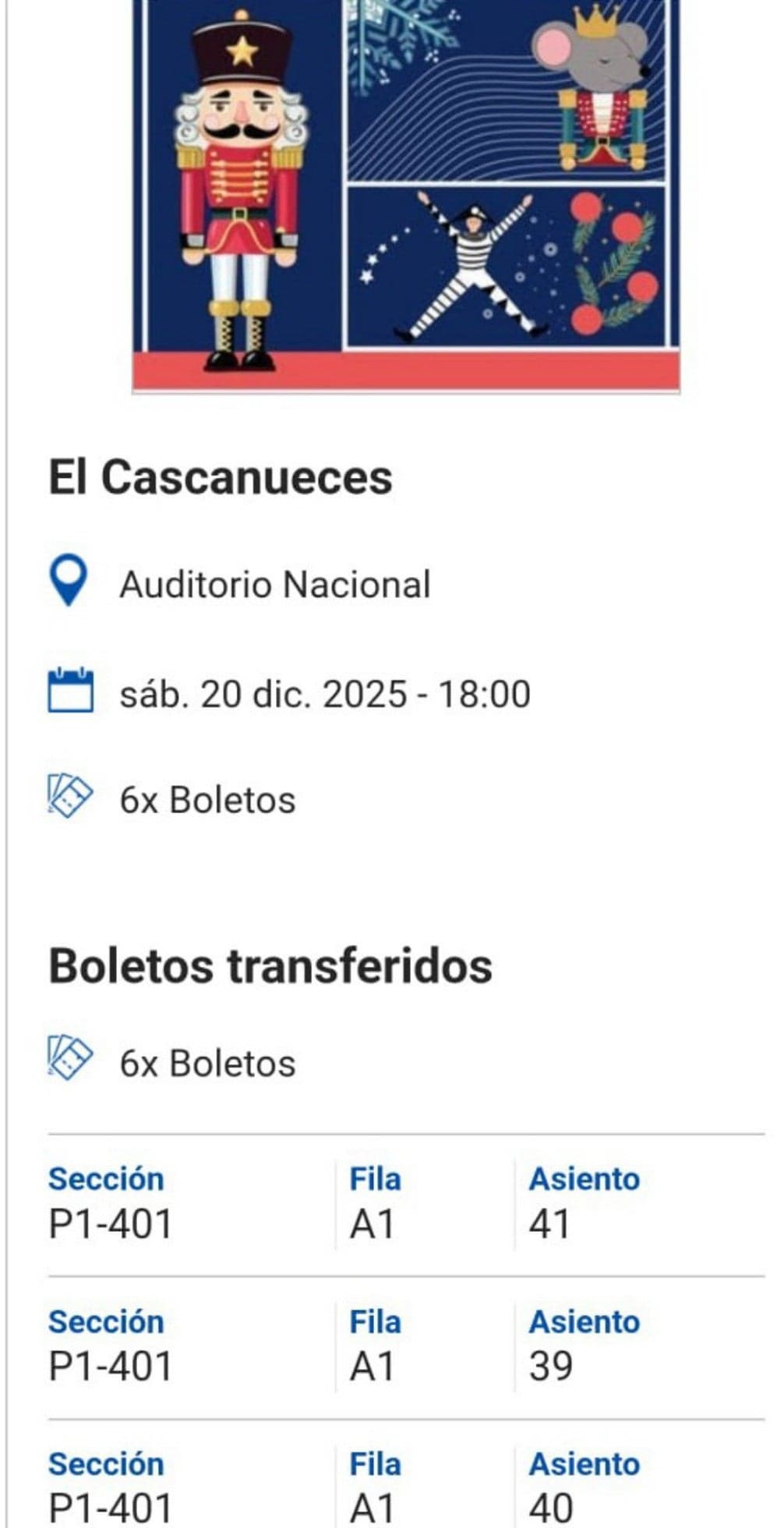Select the calendar icon next to the date
Image resolution: width=784 pixels, height=1528 pixels.
pyautogui.click(x=72, y=690)
